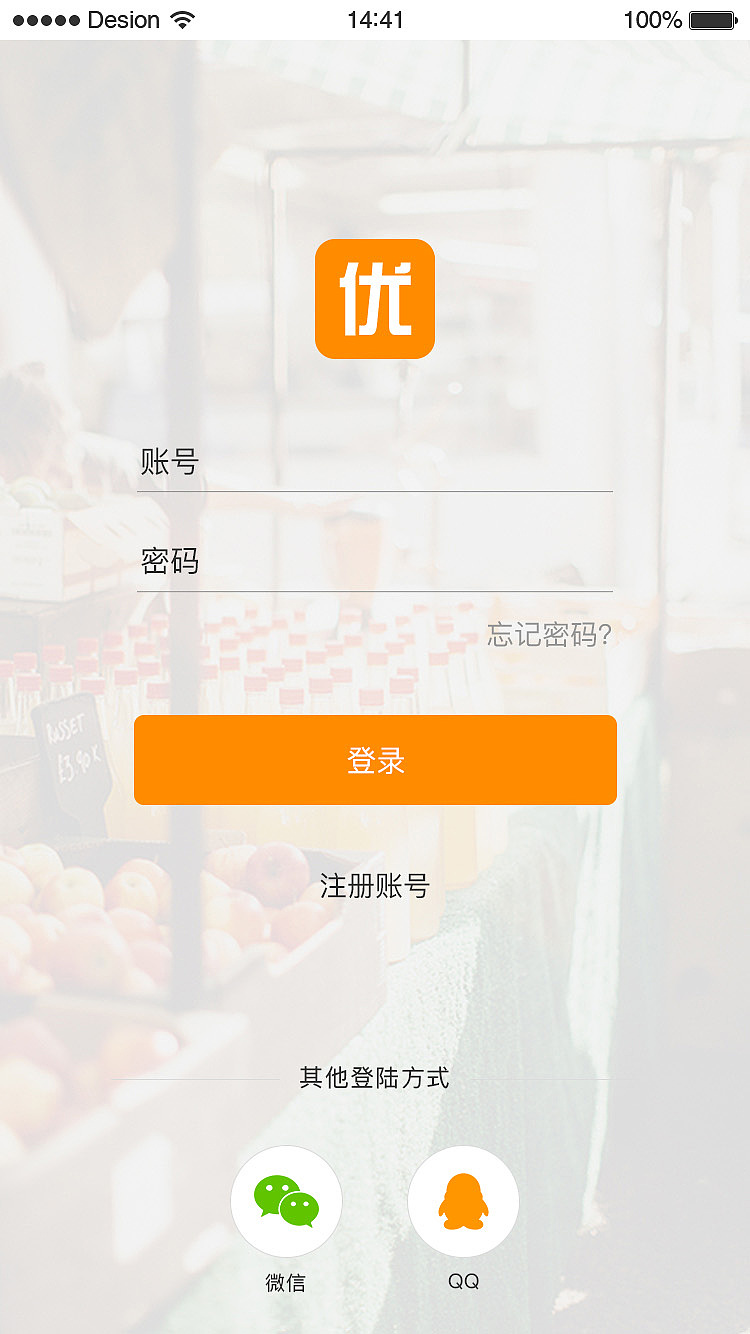750x1334 pixels.
Task: Tap 忘记密码? forgot password link
Action: pyautogui.click(x=548, y=635)
